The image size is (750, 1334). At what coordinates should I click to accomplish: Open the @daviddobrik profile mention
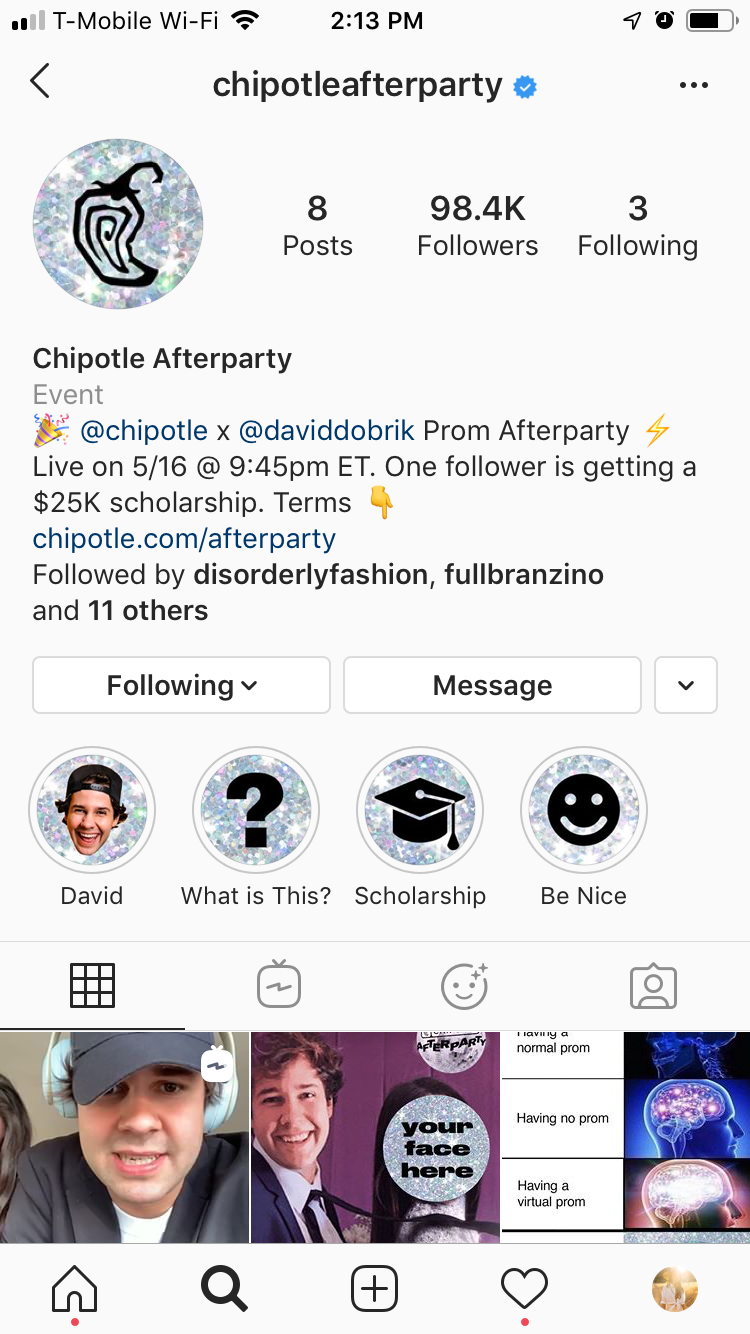(326, 431)
